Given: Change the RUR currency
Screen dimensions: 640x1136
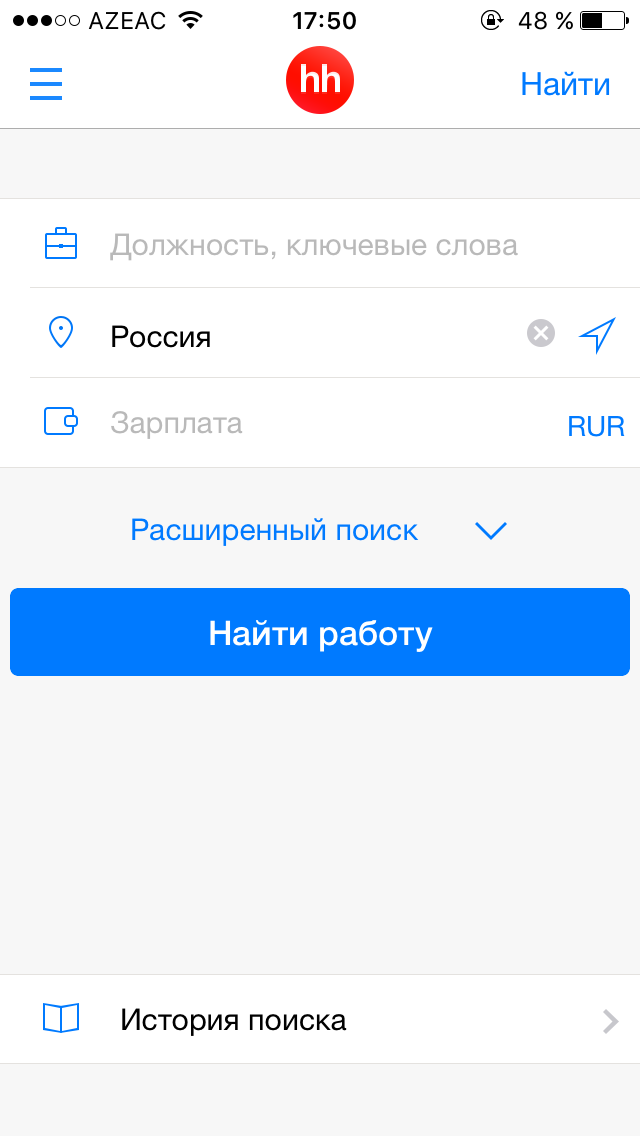Looking at the screenshot, I should pos(596,426).
